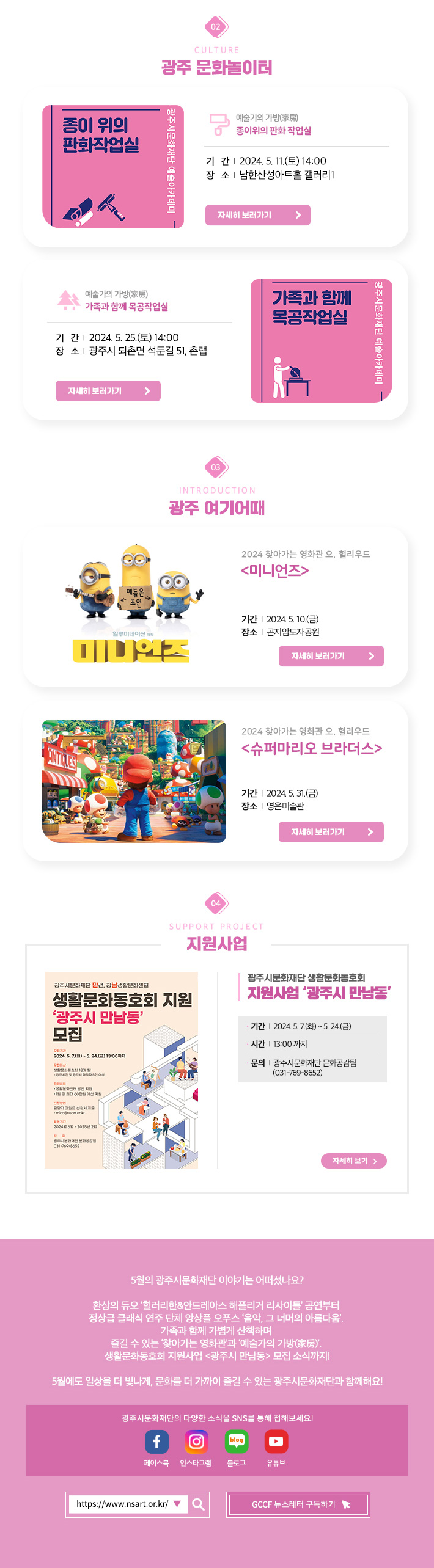Image resolution: width=434 pixels, height=1568 pixels.
Task: Open details for 가족과 함께 목공작업실
Action: [108, 391]
